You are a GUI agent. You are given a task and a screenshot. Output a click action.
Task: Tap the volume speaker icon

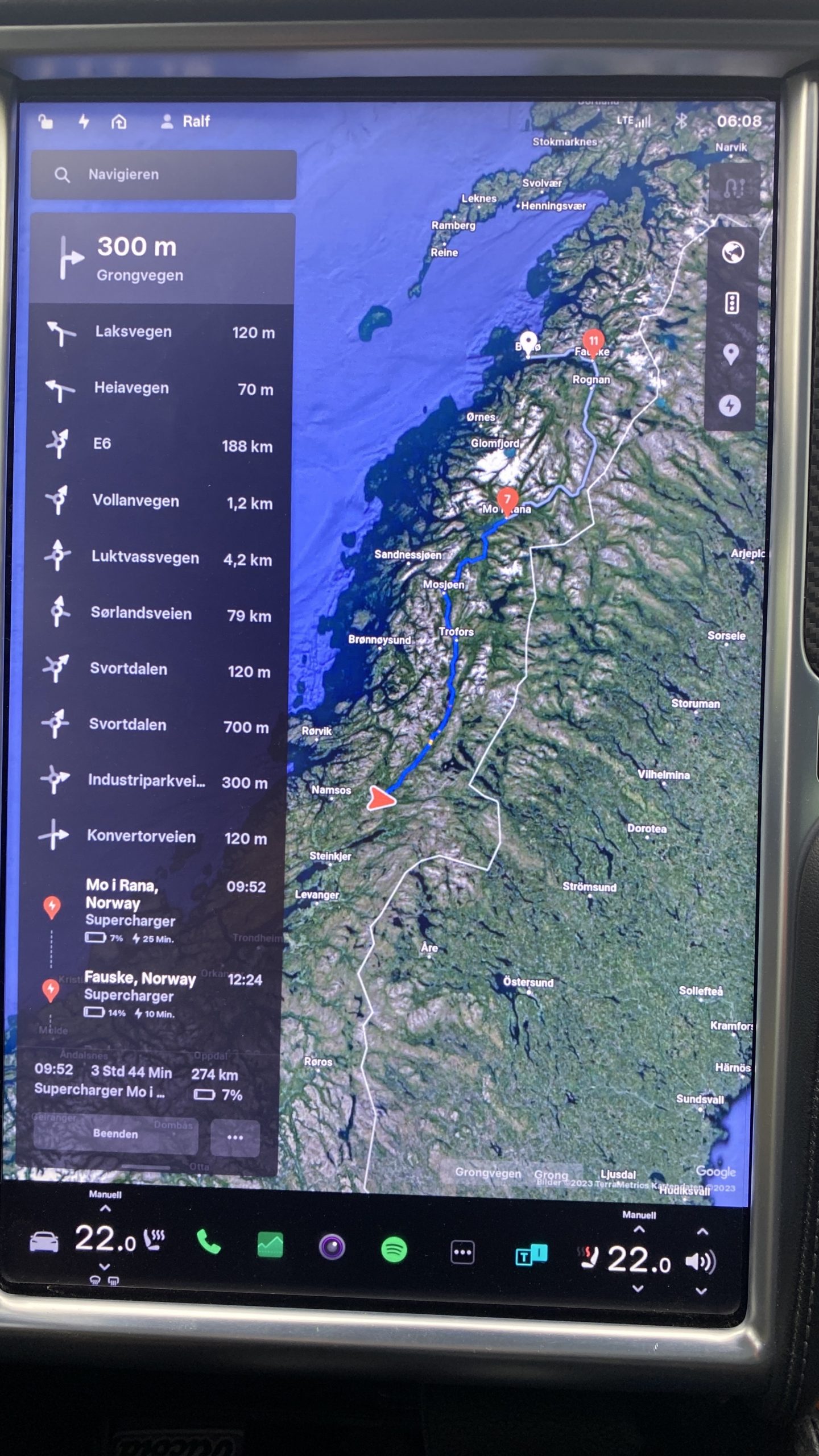tap(701, 1262)
